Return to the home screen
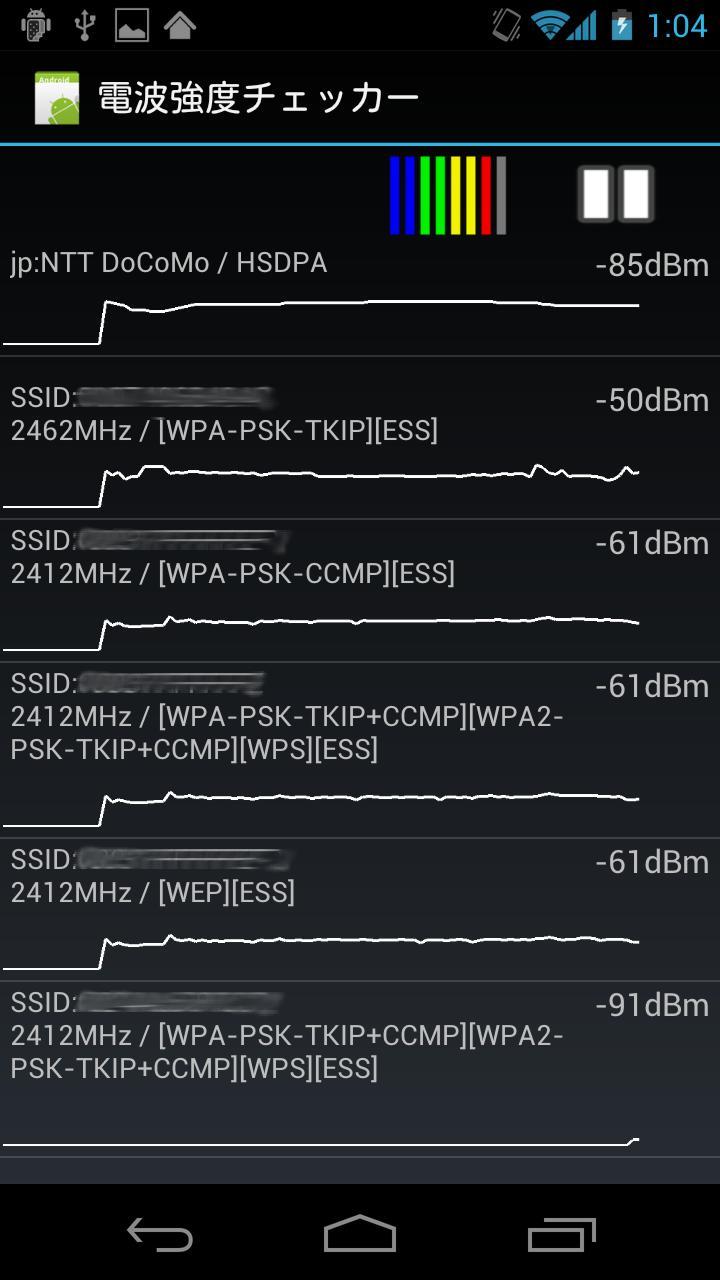This screenshot has height=1280, width=720. [360, 1235]
